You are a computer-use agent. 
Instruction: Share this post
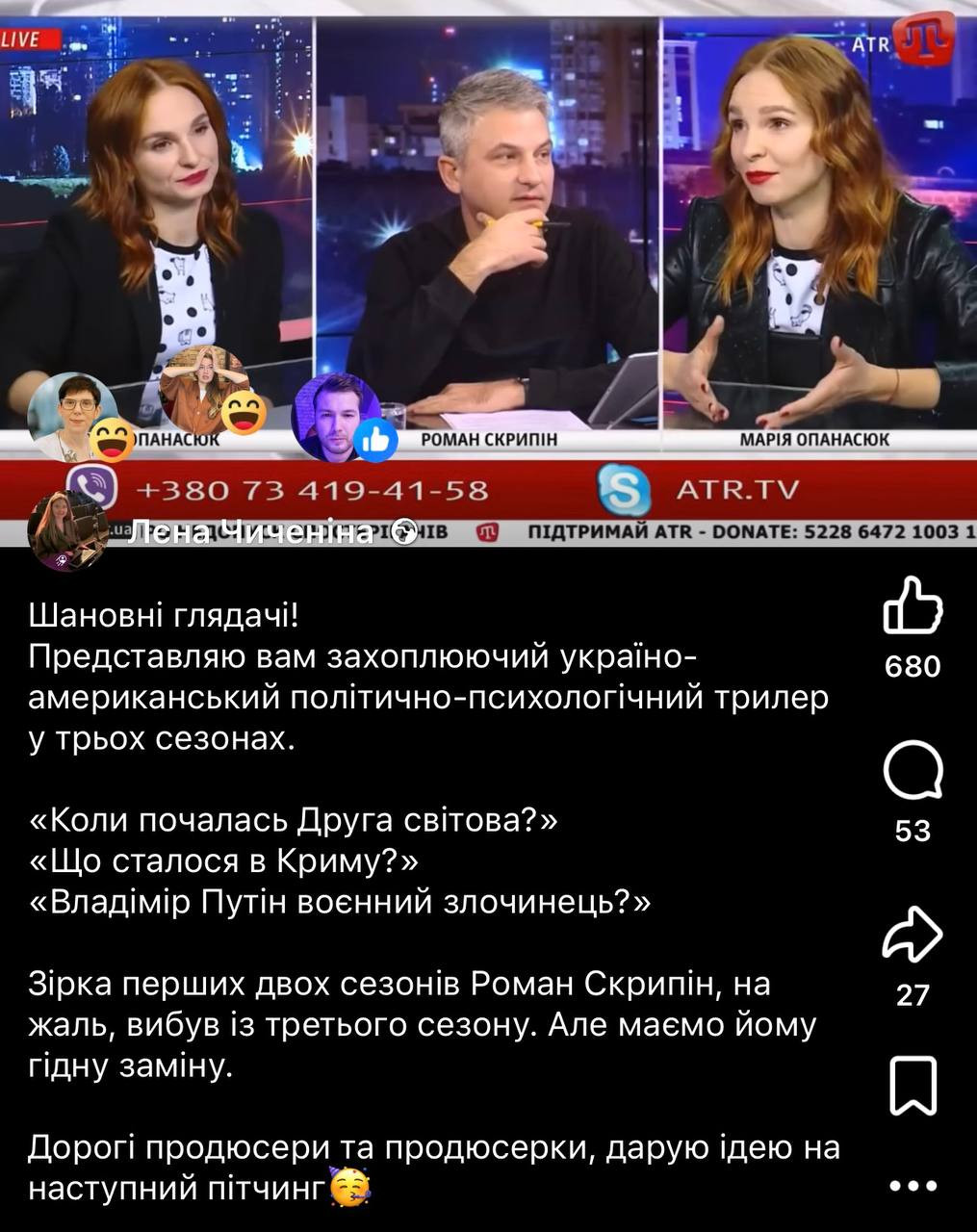(913, 934)
